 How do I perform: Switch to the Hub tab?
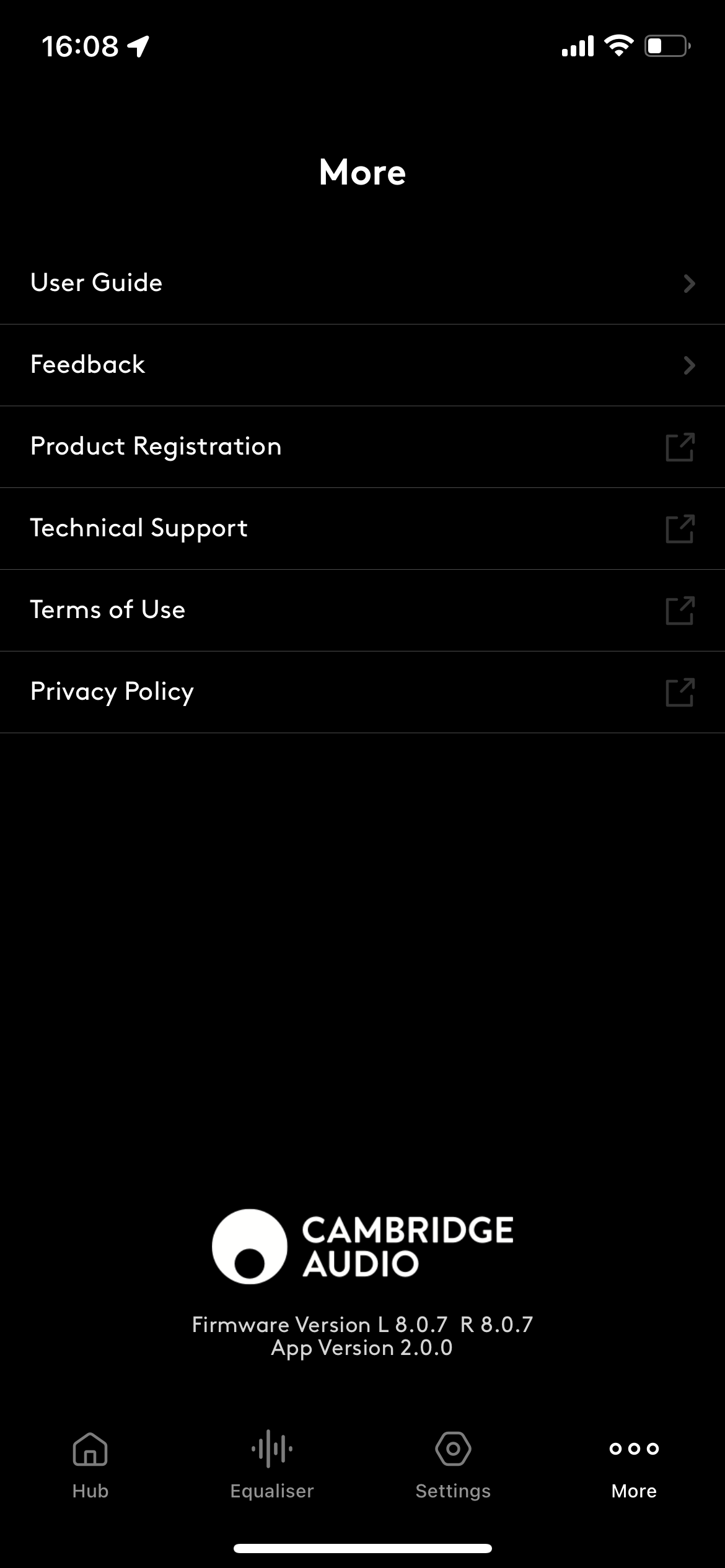pos(90,1465)
